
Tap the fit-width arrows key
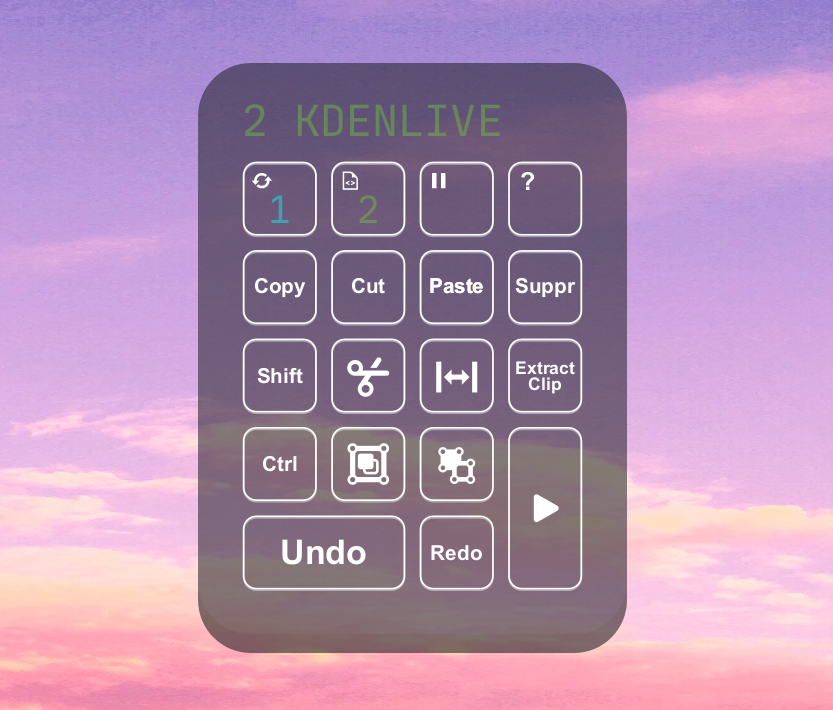click(x=456, y=376)
